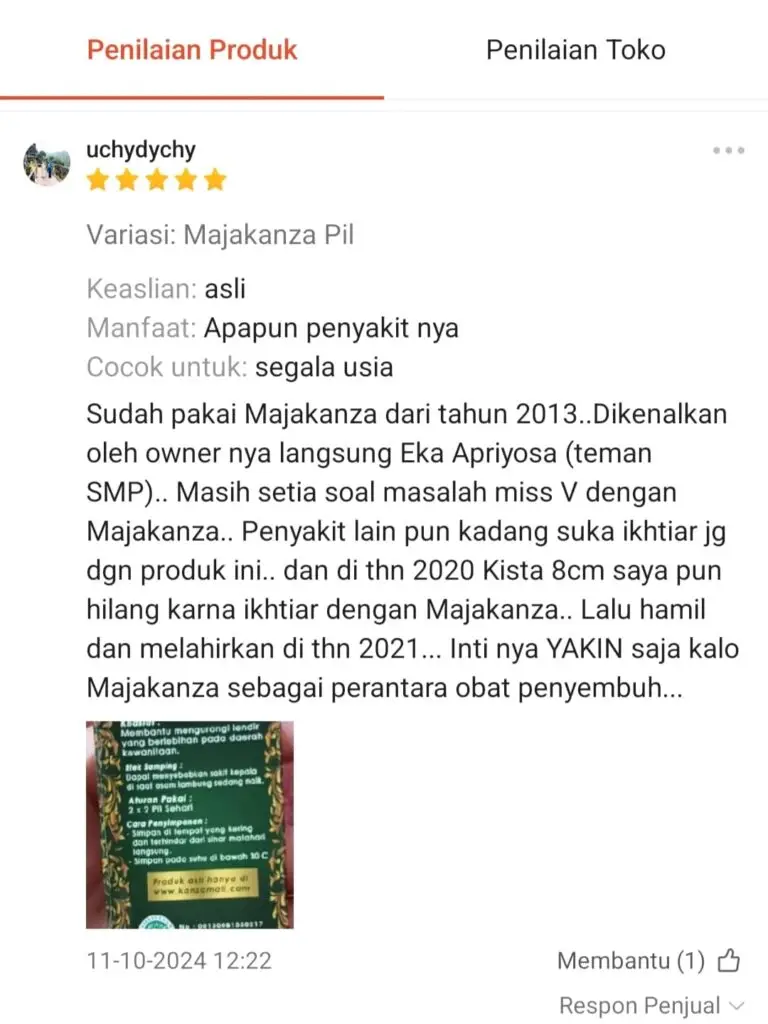Open the overflow menu on uchydychy's review
The image size is (768, 1024).
(728, 151)
